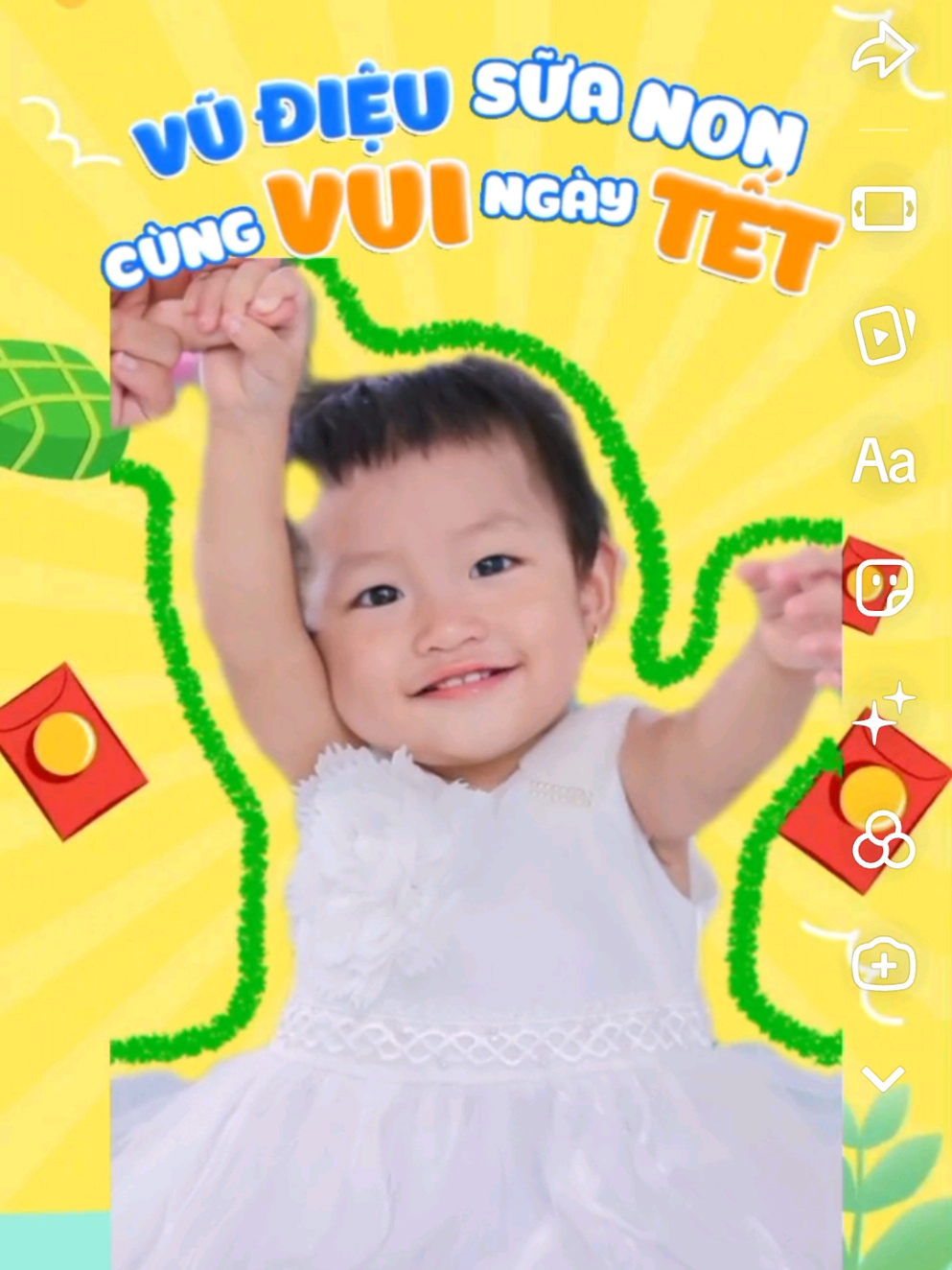Tap the add clip plus icon
Image resolution: width=952 pixels, height=1270 pixels.
pos(883,965)
